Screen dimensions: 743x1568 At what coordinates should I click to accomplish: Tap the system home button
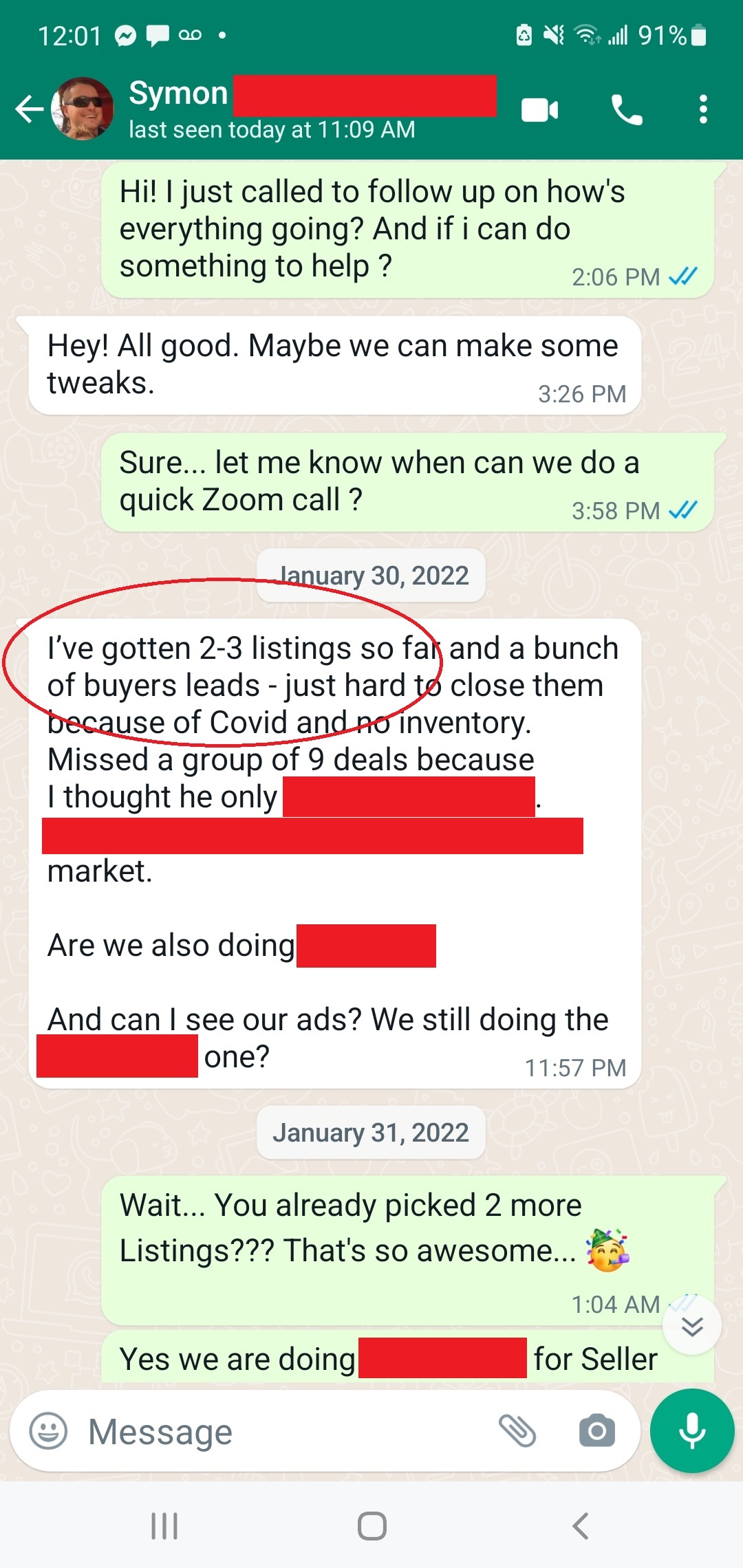371,1526
